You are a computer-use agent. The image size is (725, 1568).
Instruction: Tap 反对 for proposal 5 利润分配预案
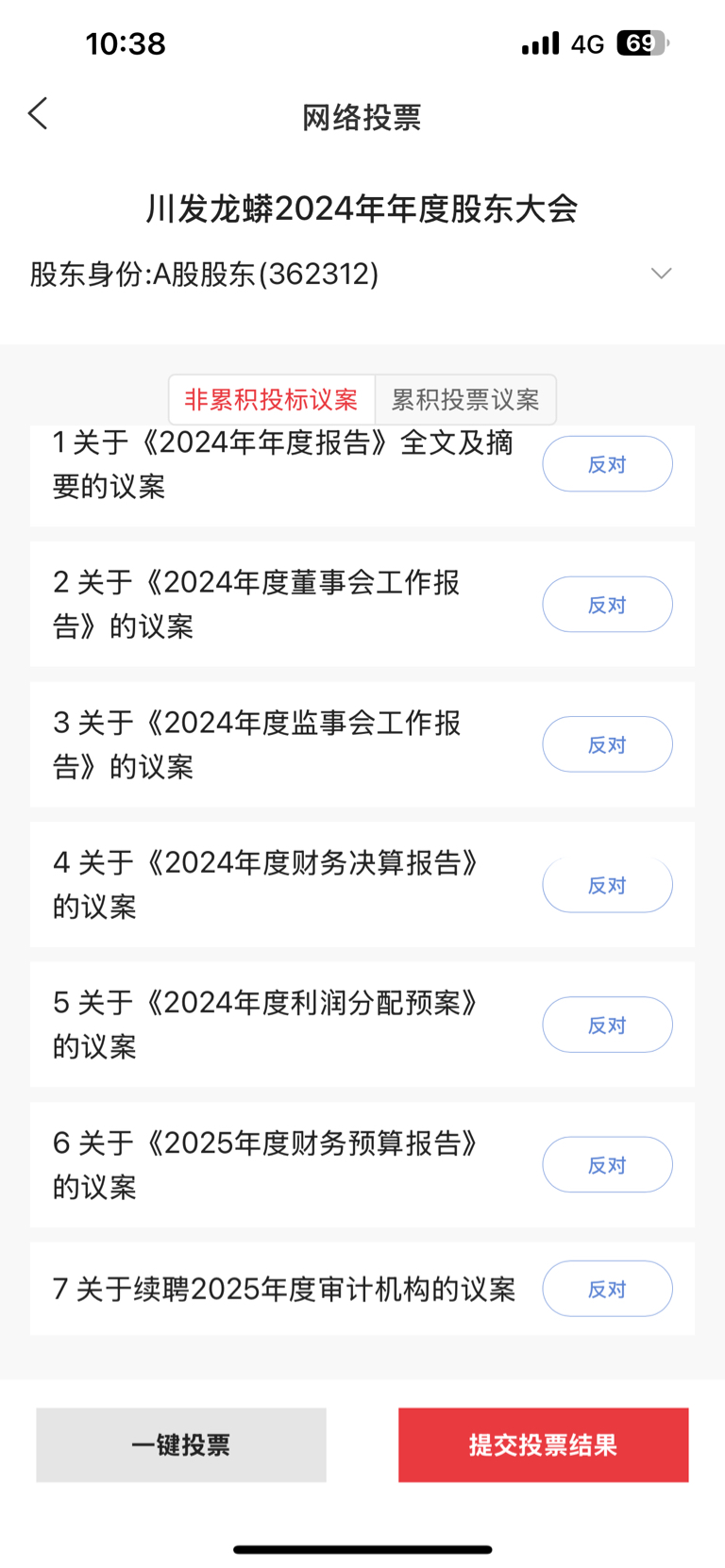coord(607,1025)
